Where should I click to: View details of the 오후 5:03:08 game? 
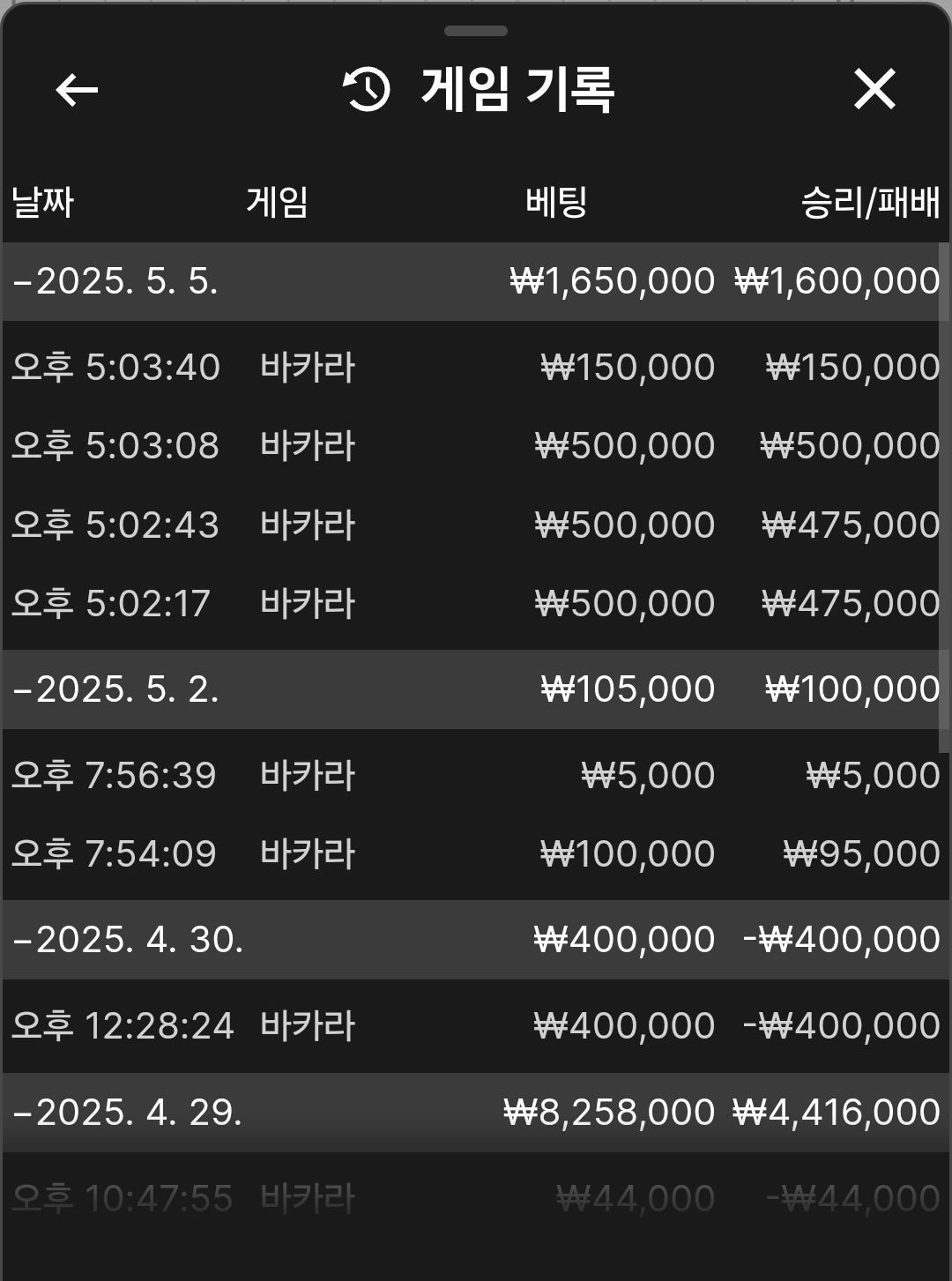(476, 446)
